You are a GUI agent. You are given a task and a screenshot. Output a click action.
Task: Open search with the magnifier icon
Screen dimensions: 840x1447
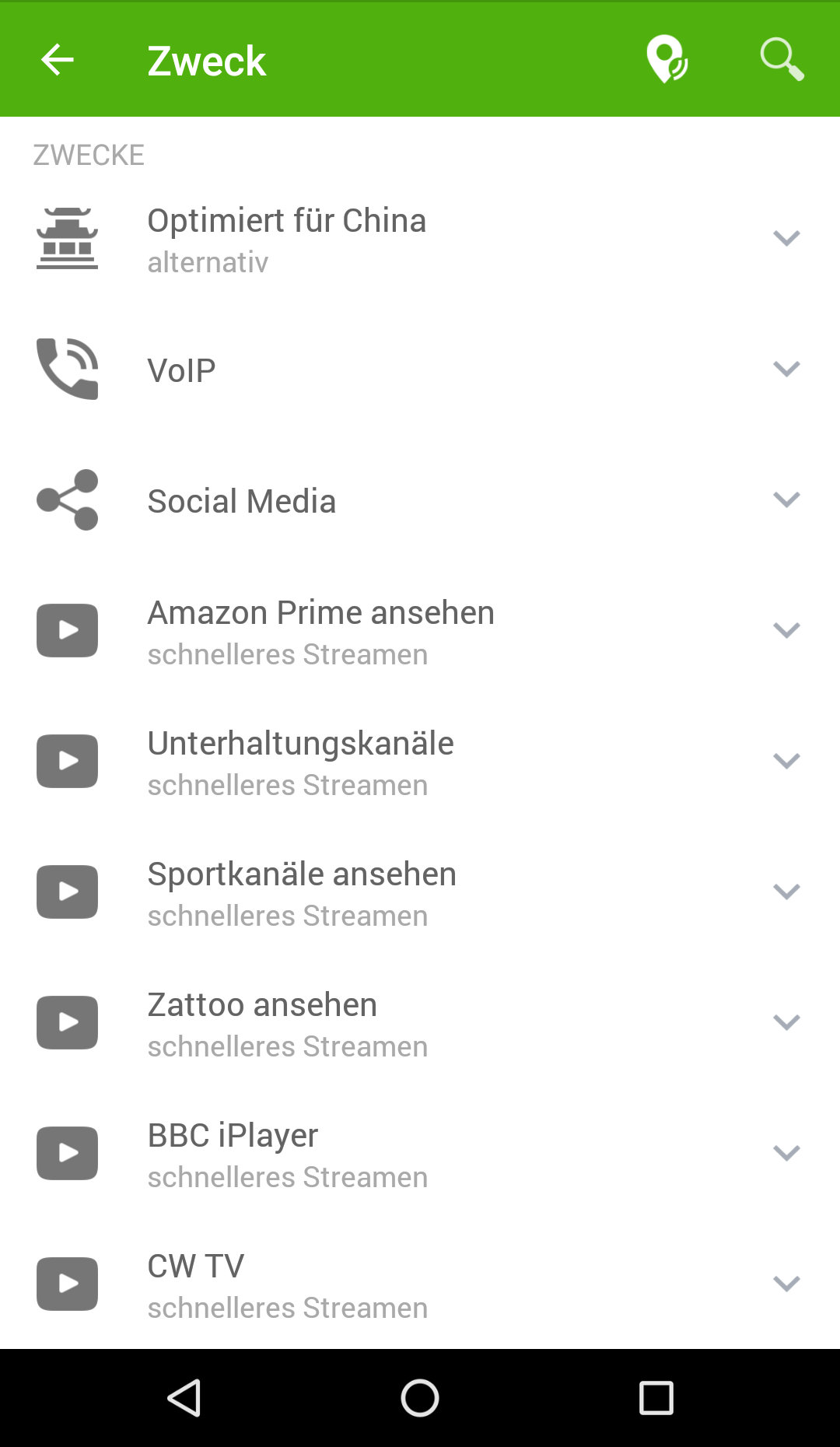tap(782, 60)
